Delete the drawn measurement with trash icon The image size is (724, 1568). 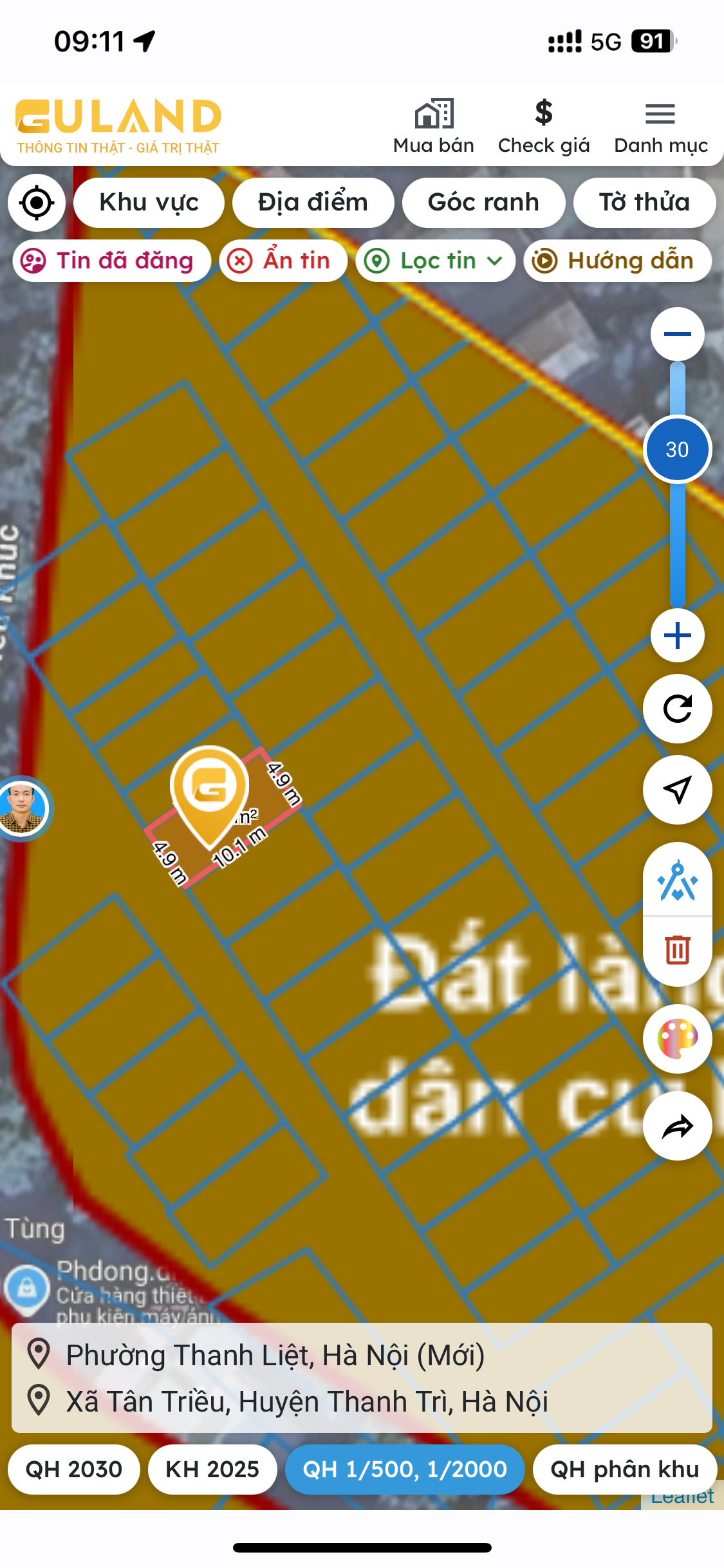pyautogui.click(x=677, y=950)
